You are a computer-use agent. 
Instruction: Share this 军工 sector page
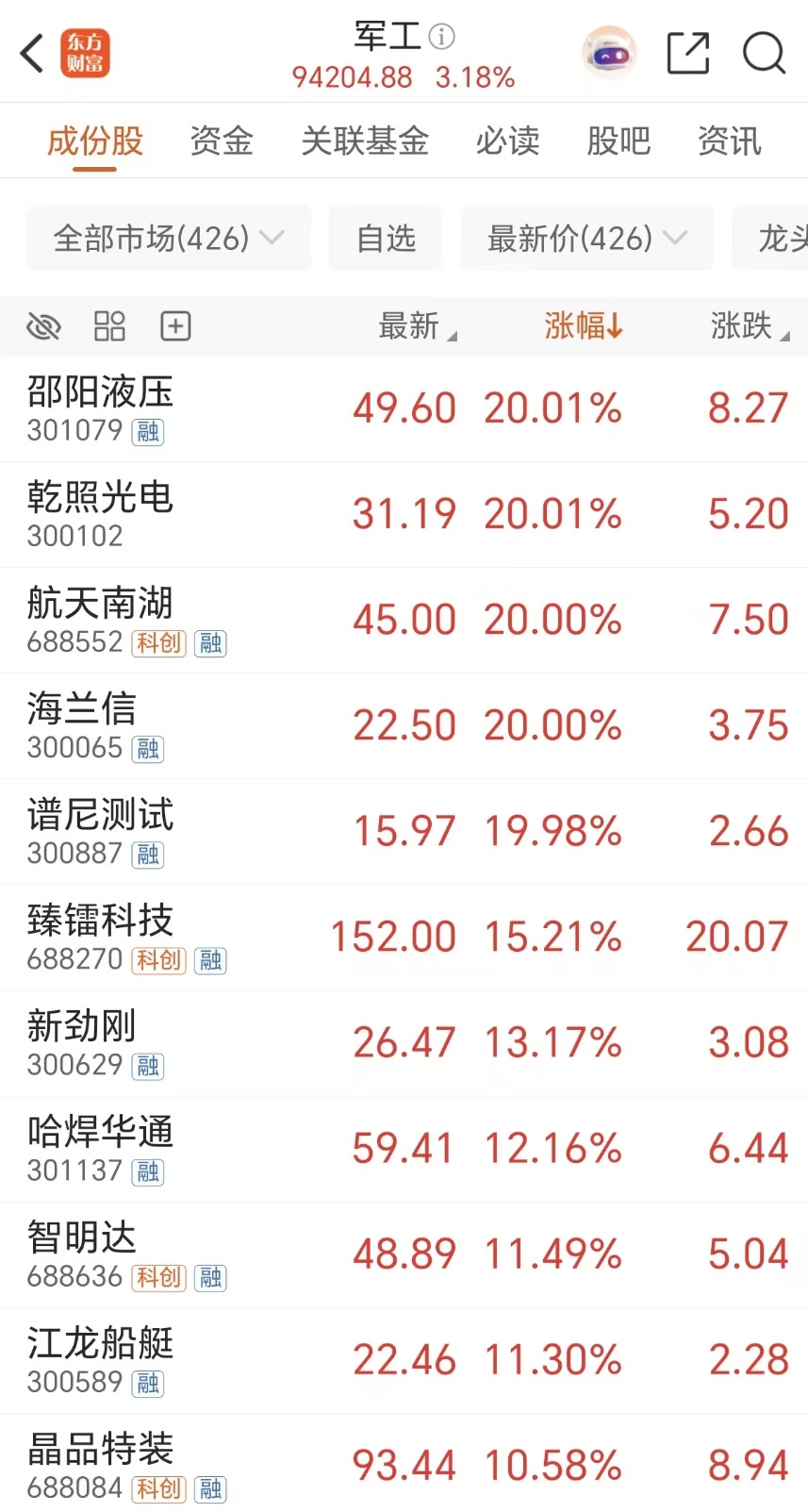point(687,53)
